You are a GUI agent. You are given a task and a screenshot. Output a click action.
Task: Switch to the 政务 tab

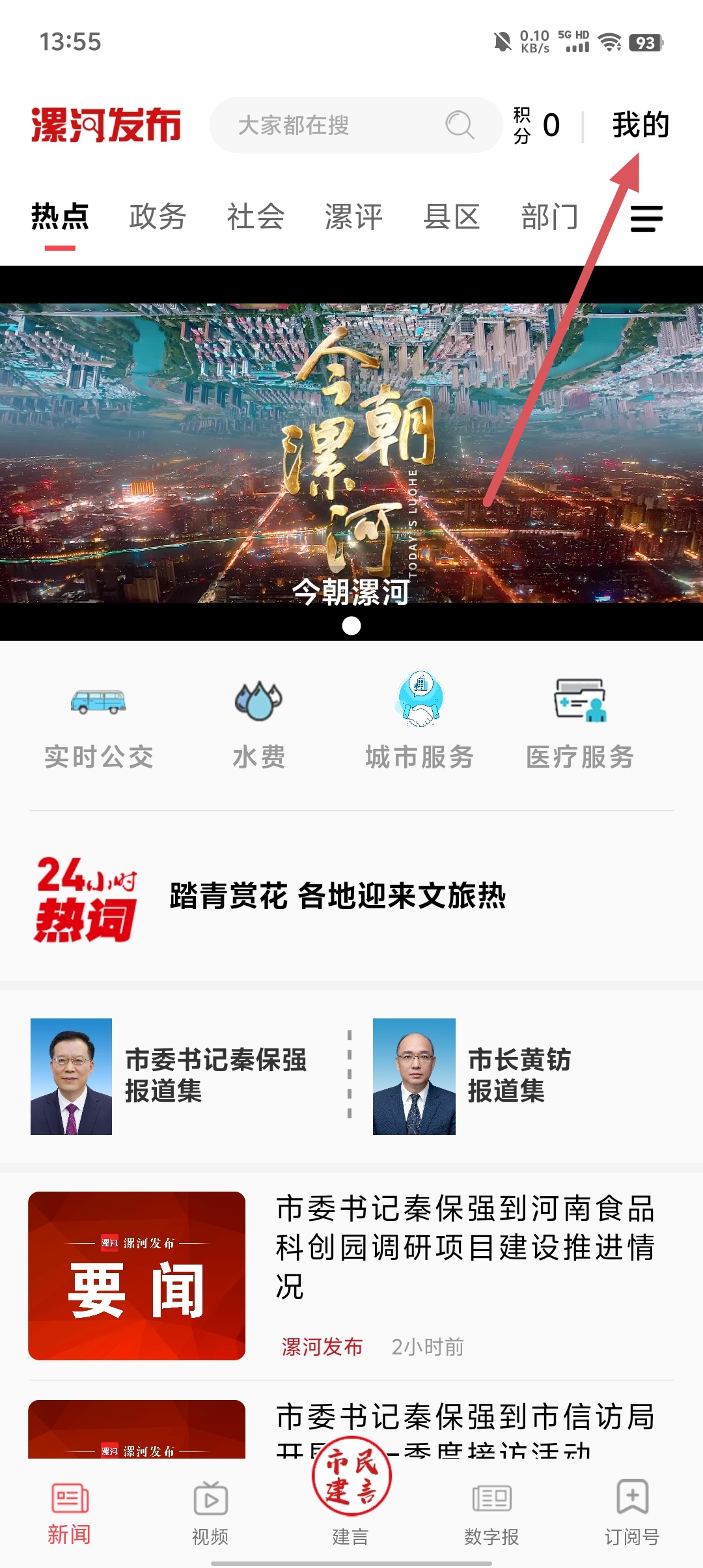(x=158, y=217)
